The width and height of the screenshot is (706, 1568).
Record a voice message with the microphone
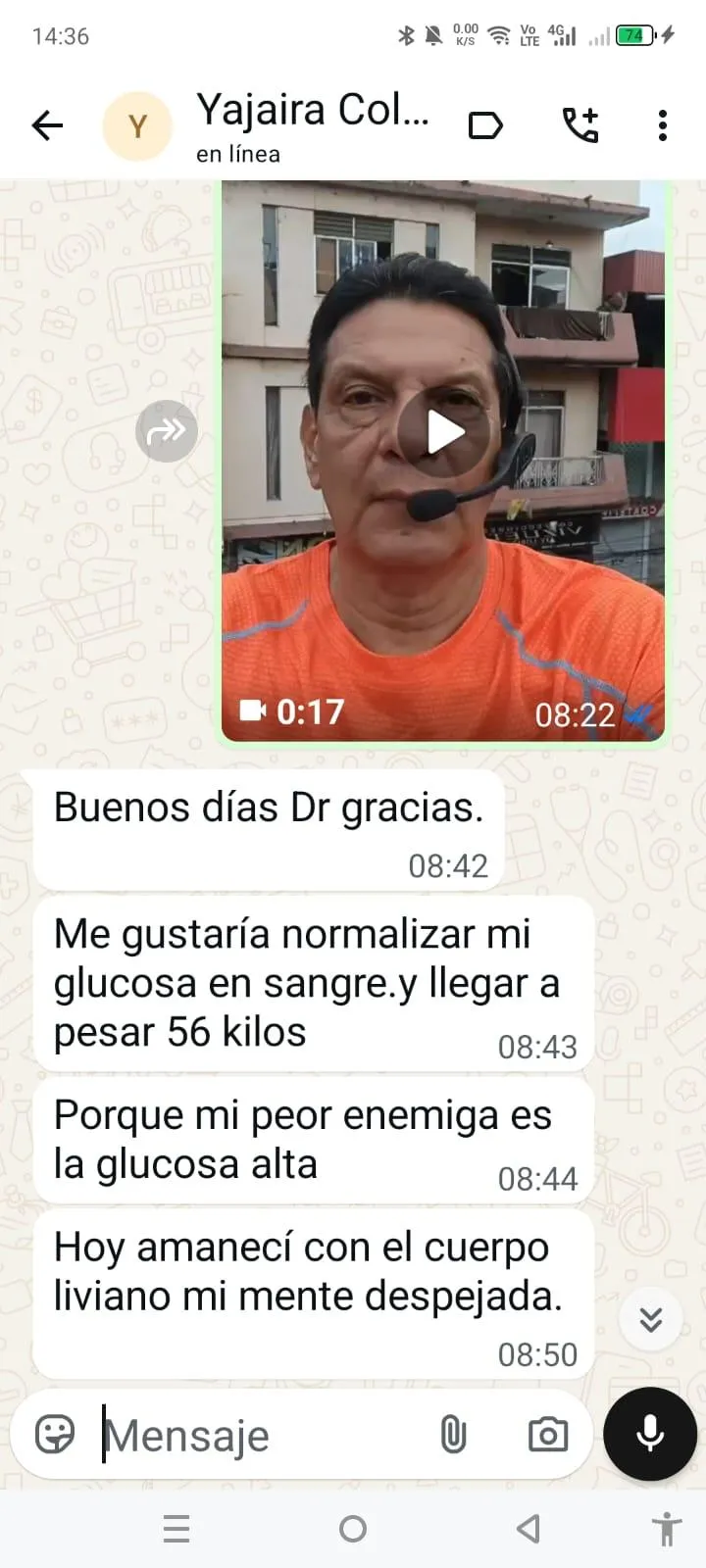pos(649,1434)
